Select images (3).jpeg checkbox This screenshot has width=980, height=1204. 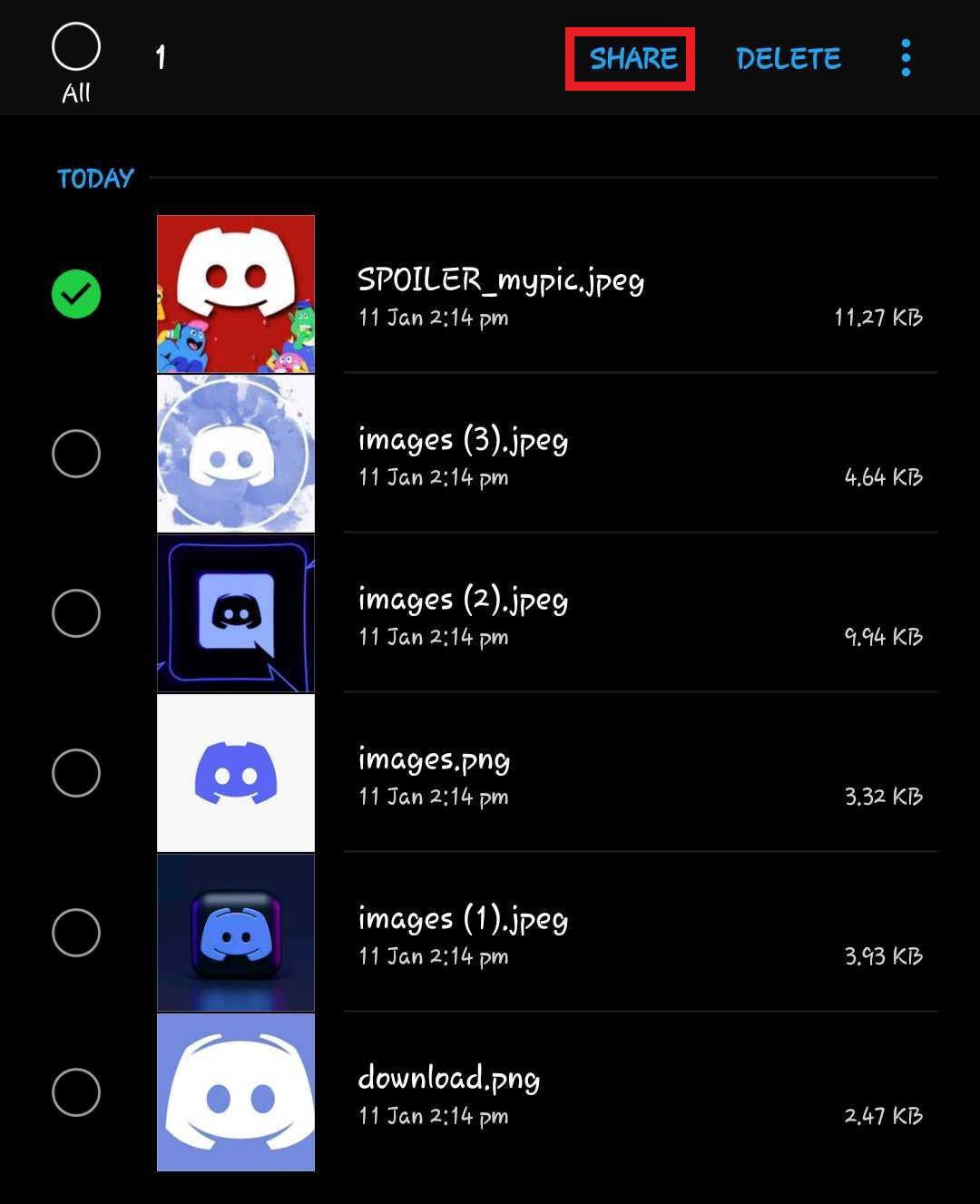(x=75, y=452)
